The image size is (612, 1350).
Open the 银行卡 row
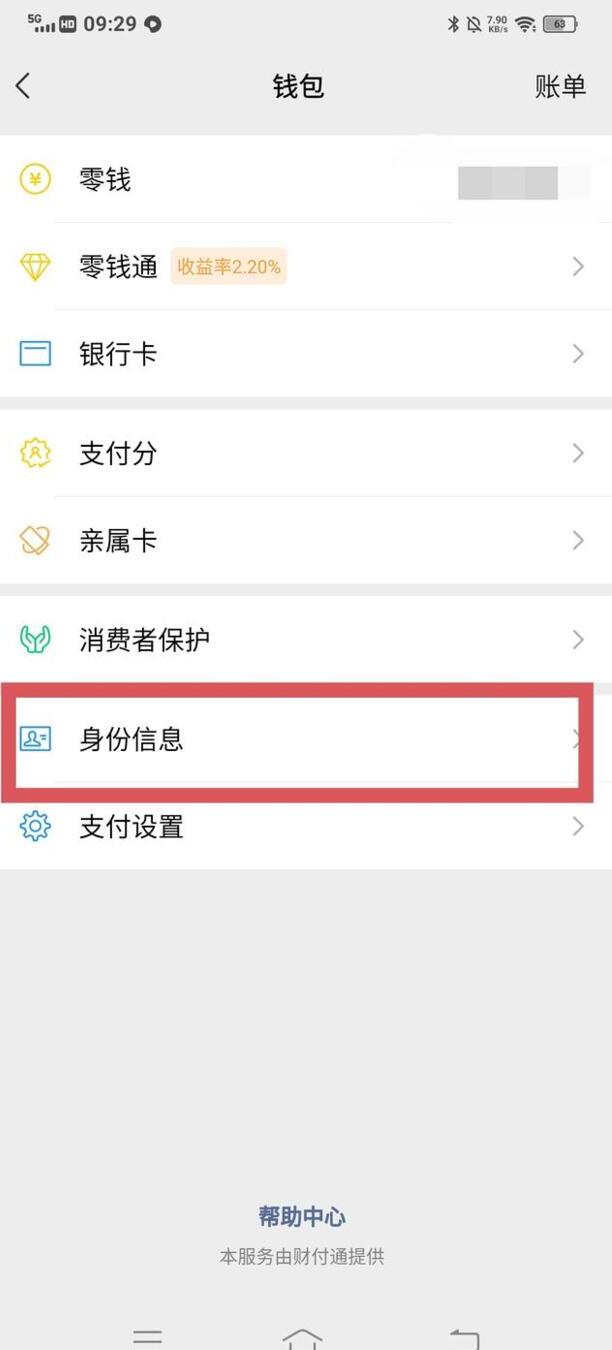[306, 354]
